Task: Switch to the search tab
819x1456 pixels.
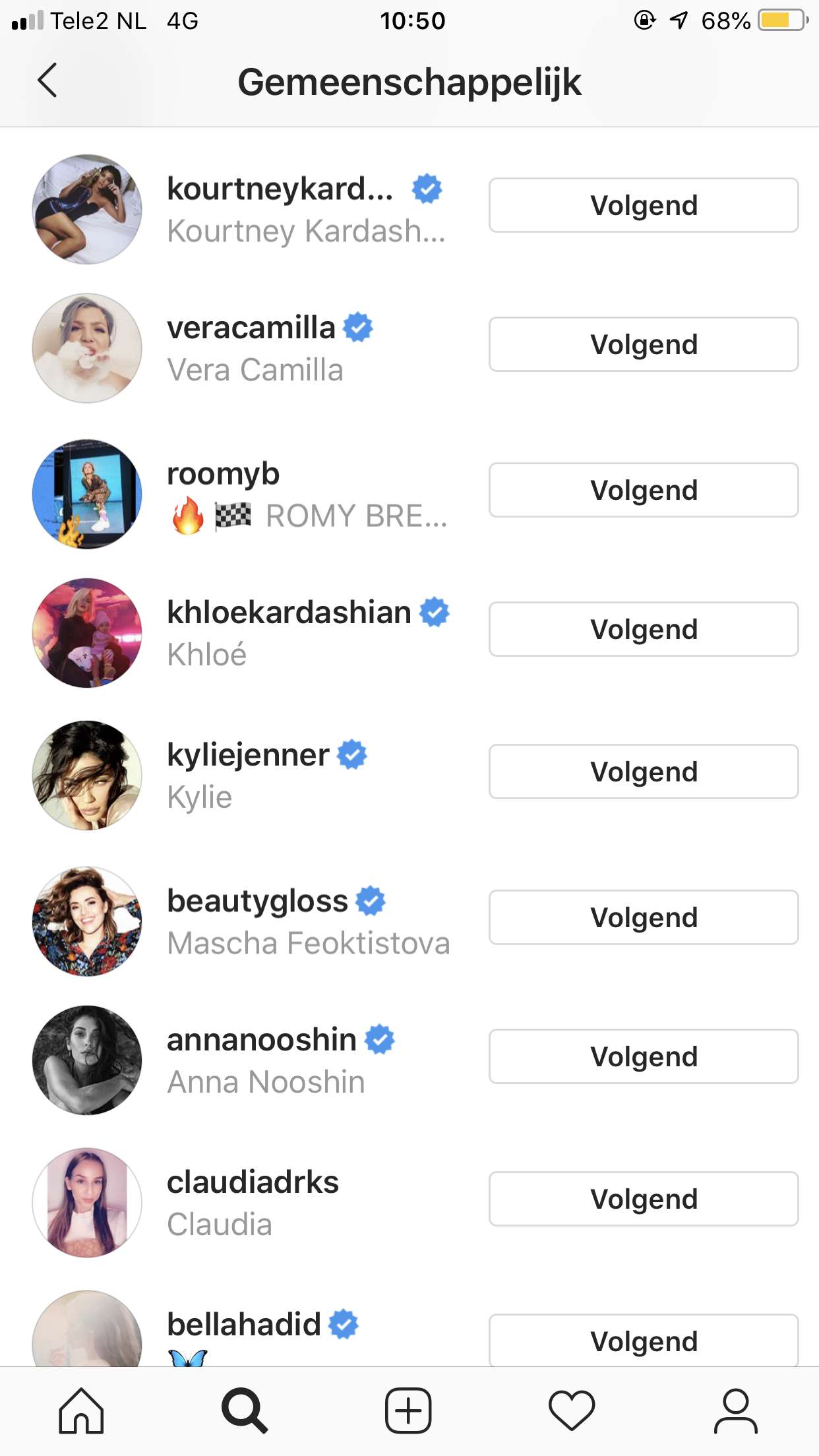Action: point(245,1410)
